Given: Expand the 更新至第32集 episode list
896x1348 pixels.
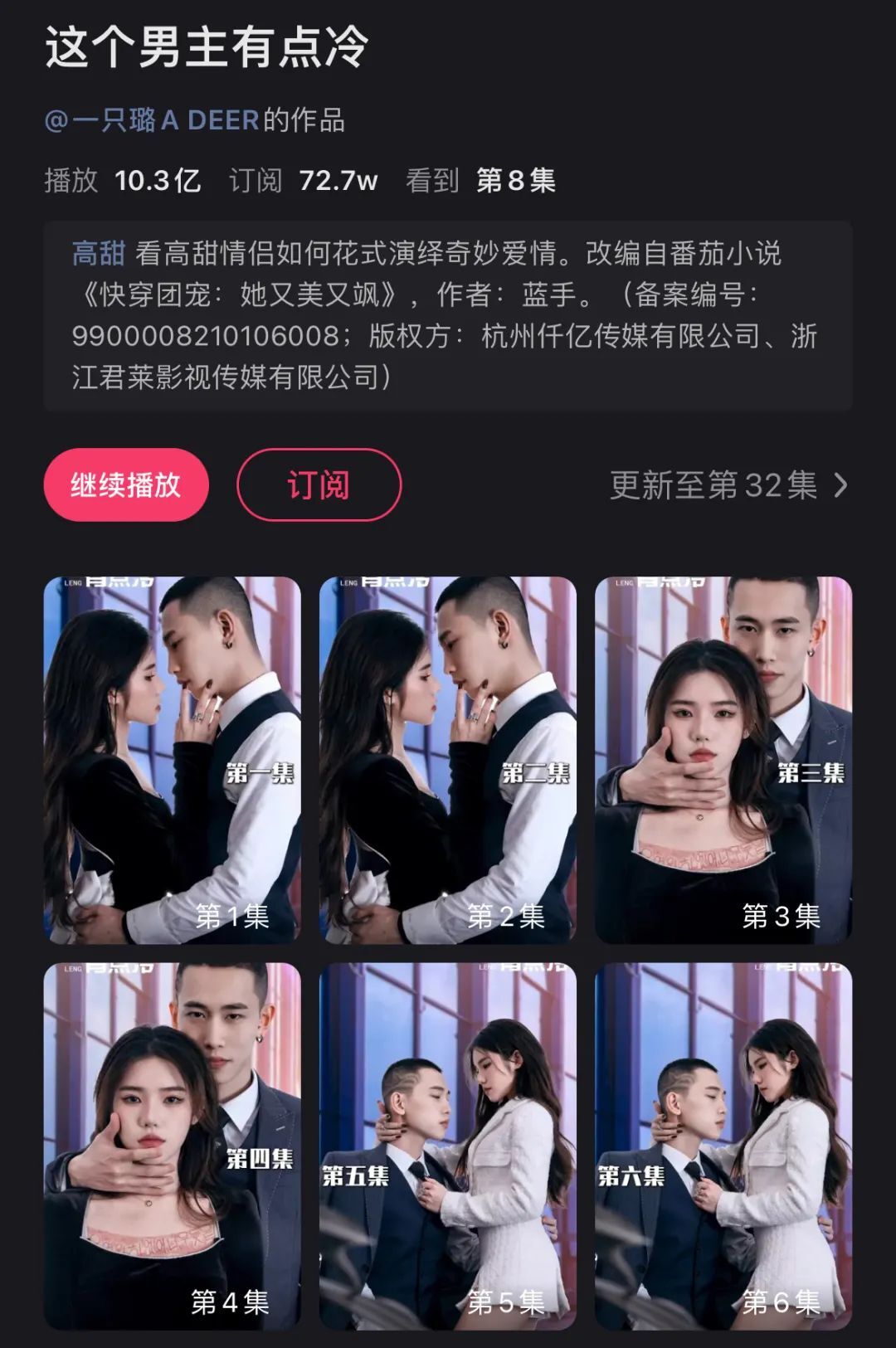Looking at the screenshot, I should click(728, 485).
